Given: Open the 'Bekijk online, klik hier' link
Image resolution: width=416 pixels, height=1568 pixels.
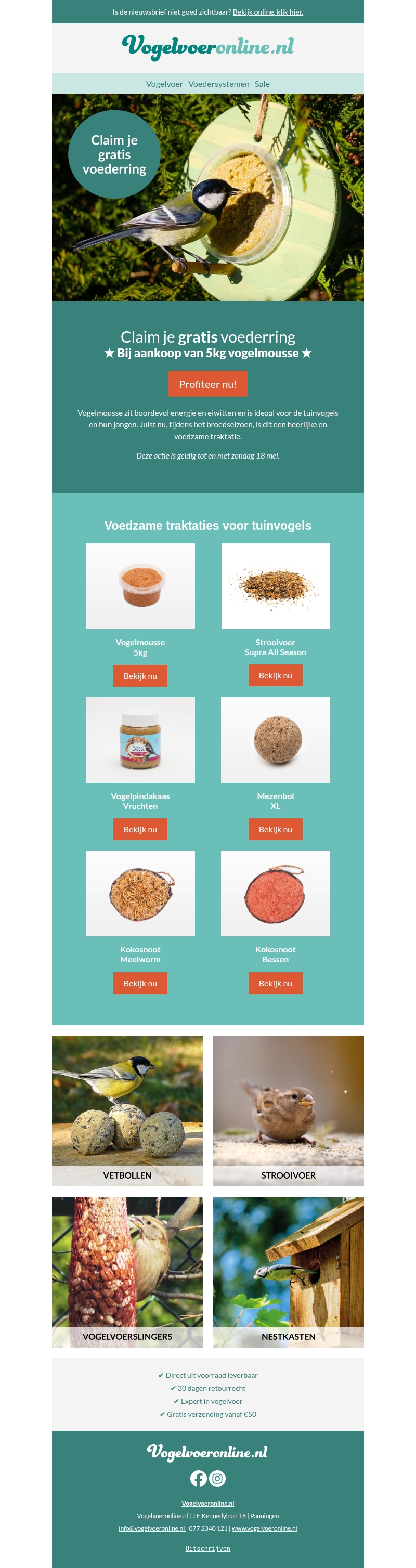Looking at the screenshot, I should pos(267,12).
